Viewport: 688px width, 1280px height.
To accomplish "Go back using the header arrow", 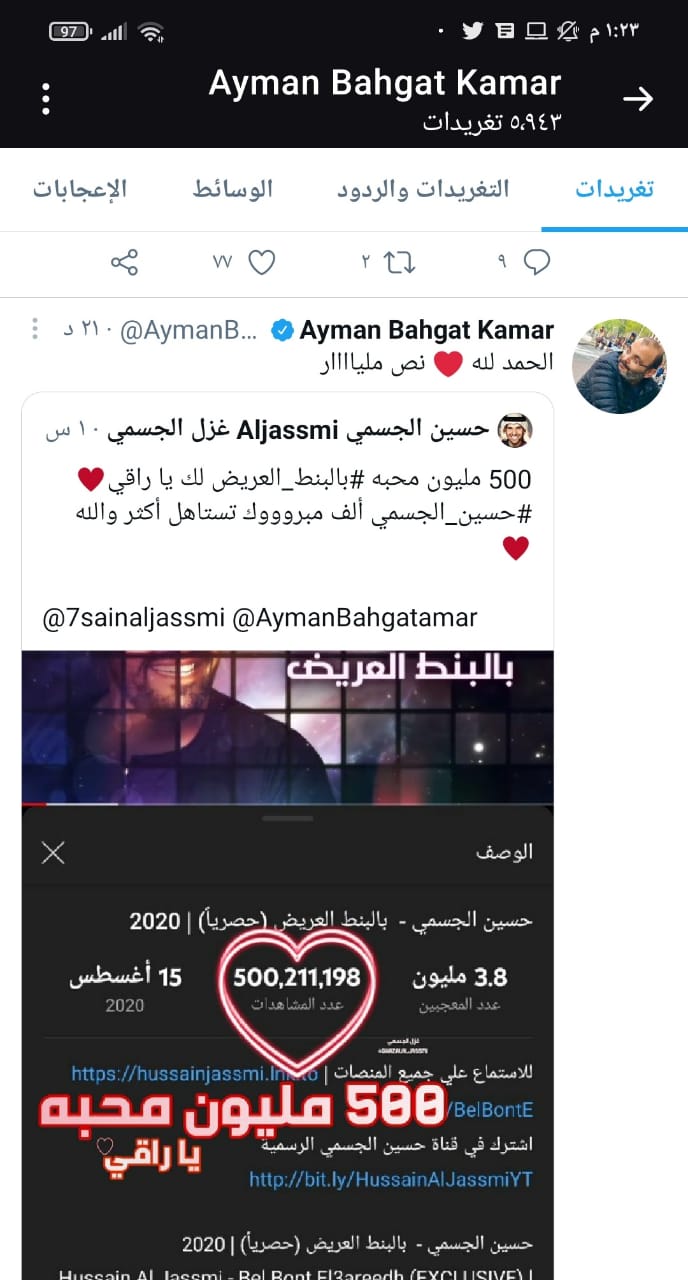I will pyautogui.click(x=638, y=98).
